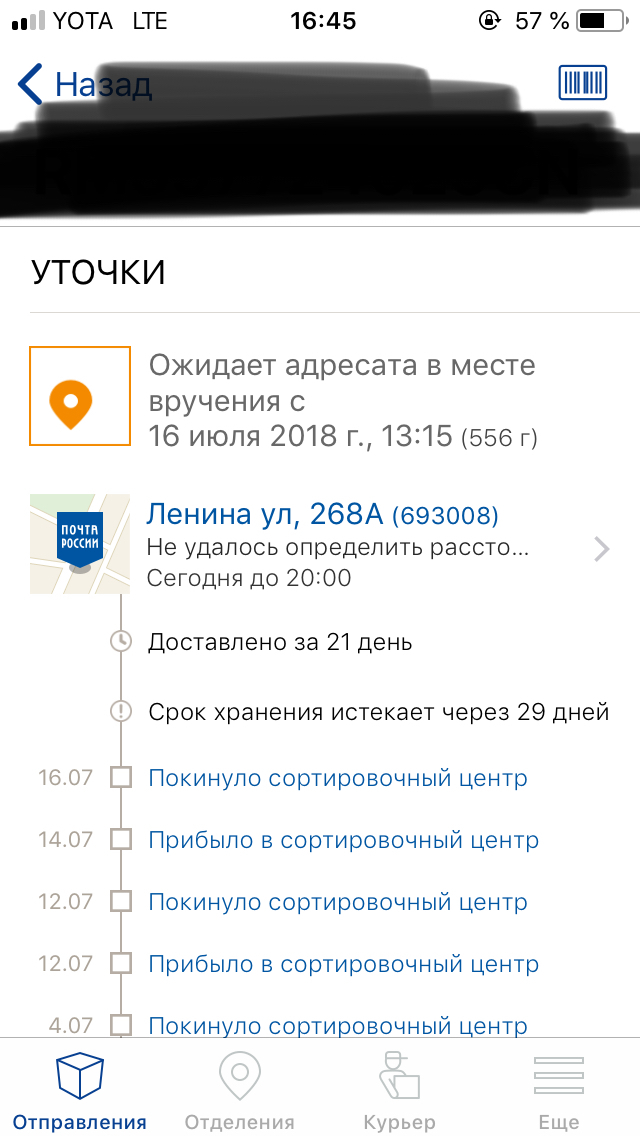This screenshot has height=1136, width=640.
Task: Open the 14.07 Прибыло в сортировочный центр event
Action: click(343, 840)
